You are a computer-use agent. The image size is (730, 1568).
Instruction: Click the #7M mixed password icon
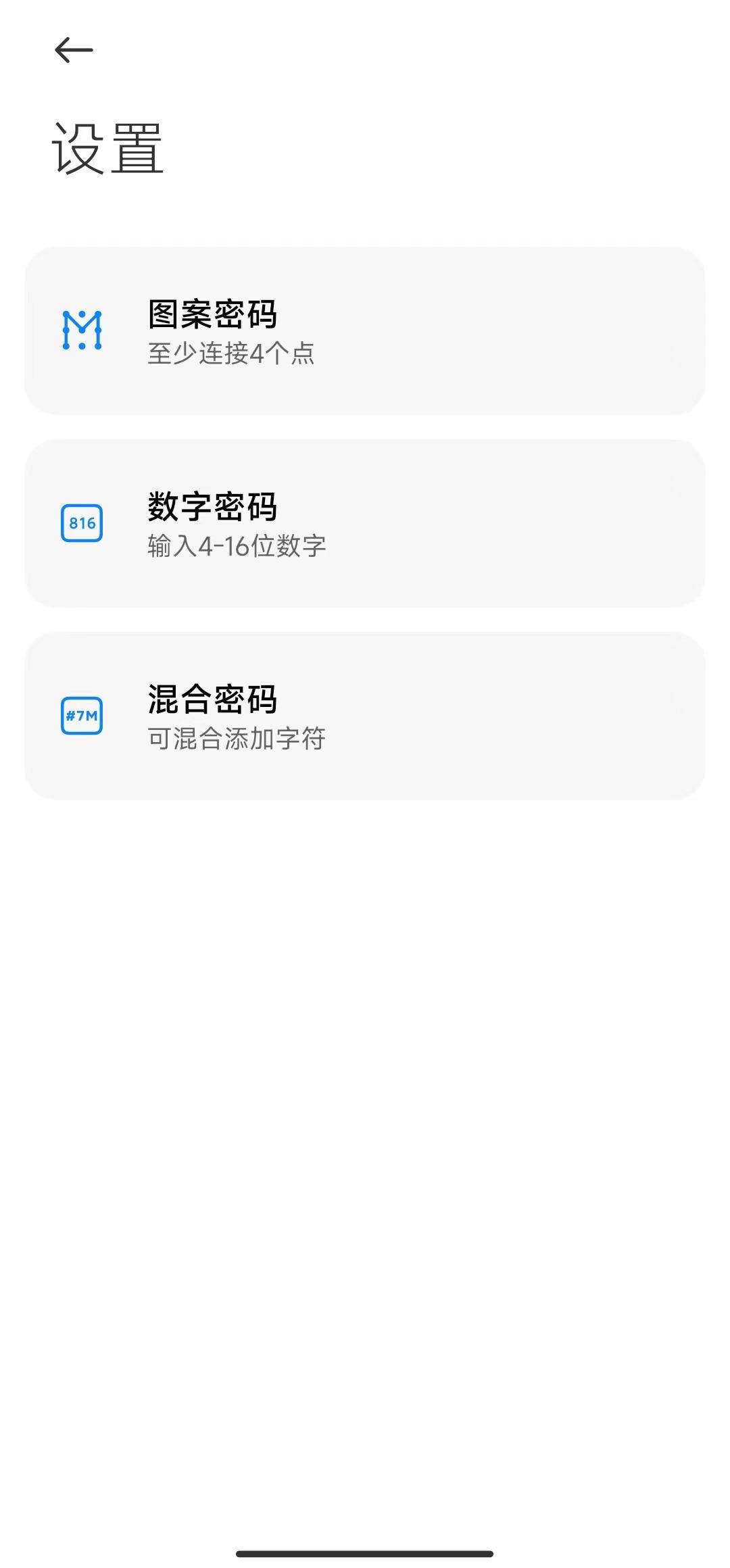click(81, 715)
